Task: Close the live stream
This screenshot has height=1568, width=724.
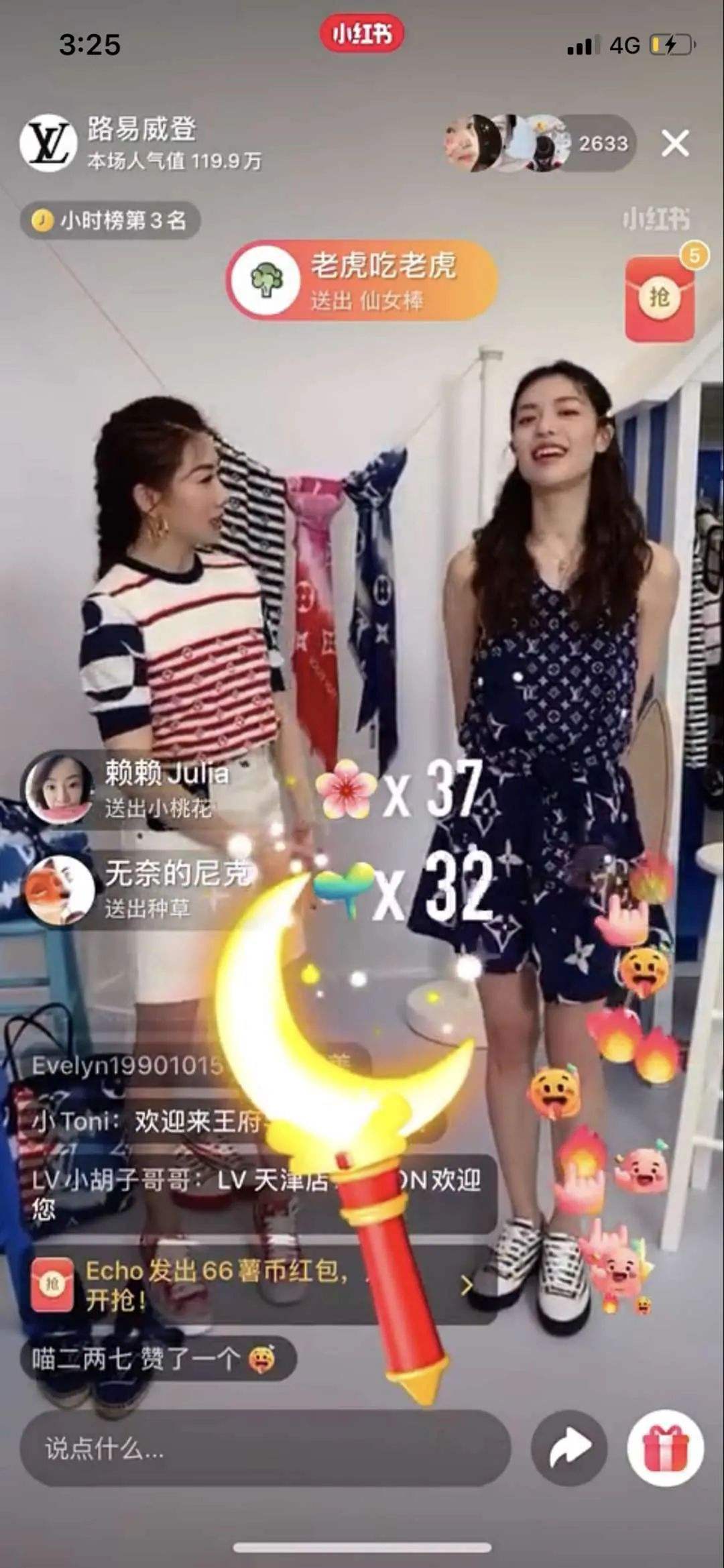Action: 674,144
